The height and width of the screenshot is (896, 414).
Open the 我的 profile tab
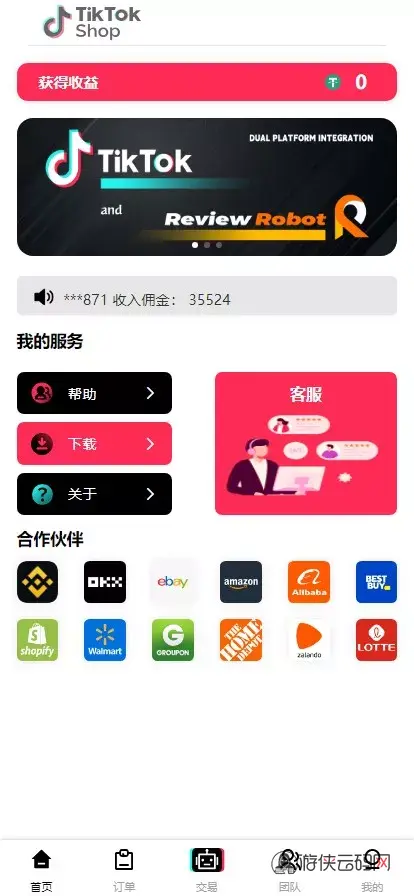(372, 870)
